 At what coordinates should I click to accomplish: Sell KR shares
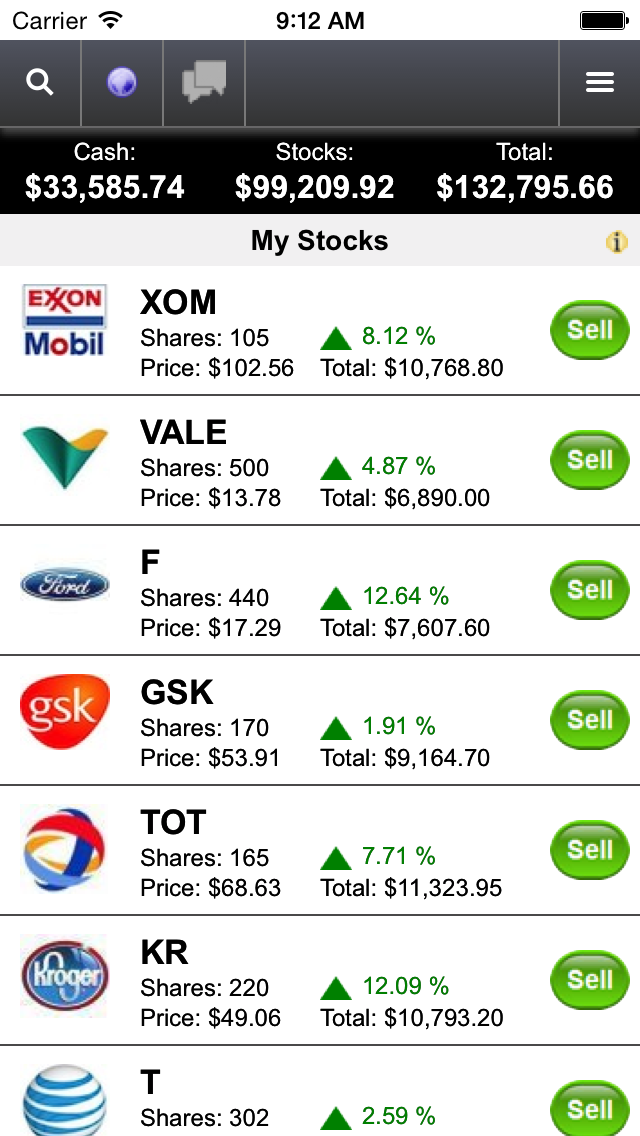click(590, 980)
